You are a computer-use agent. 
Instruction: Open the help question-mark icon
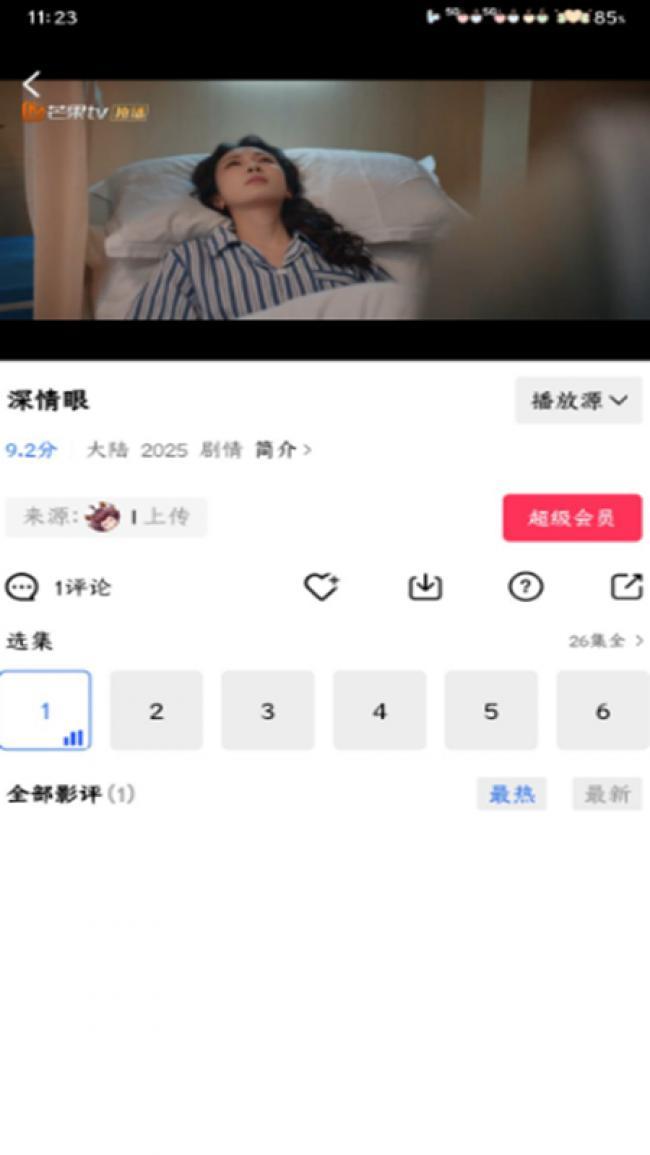coord(525,588)
